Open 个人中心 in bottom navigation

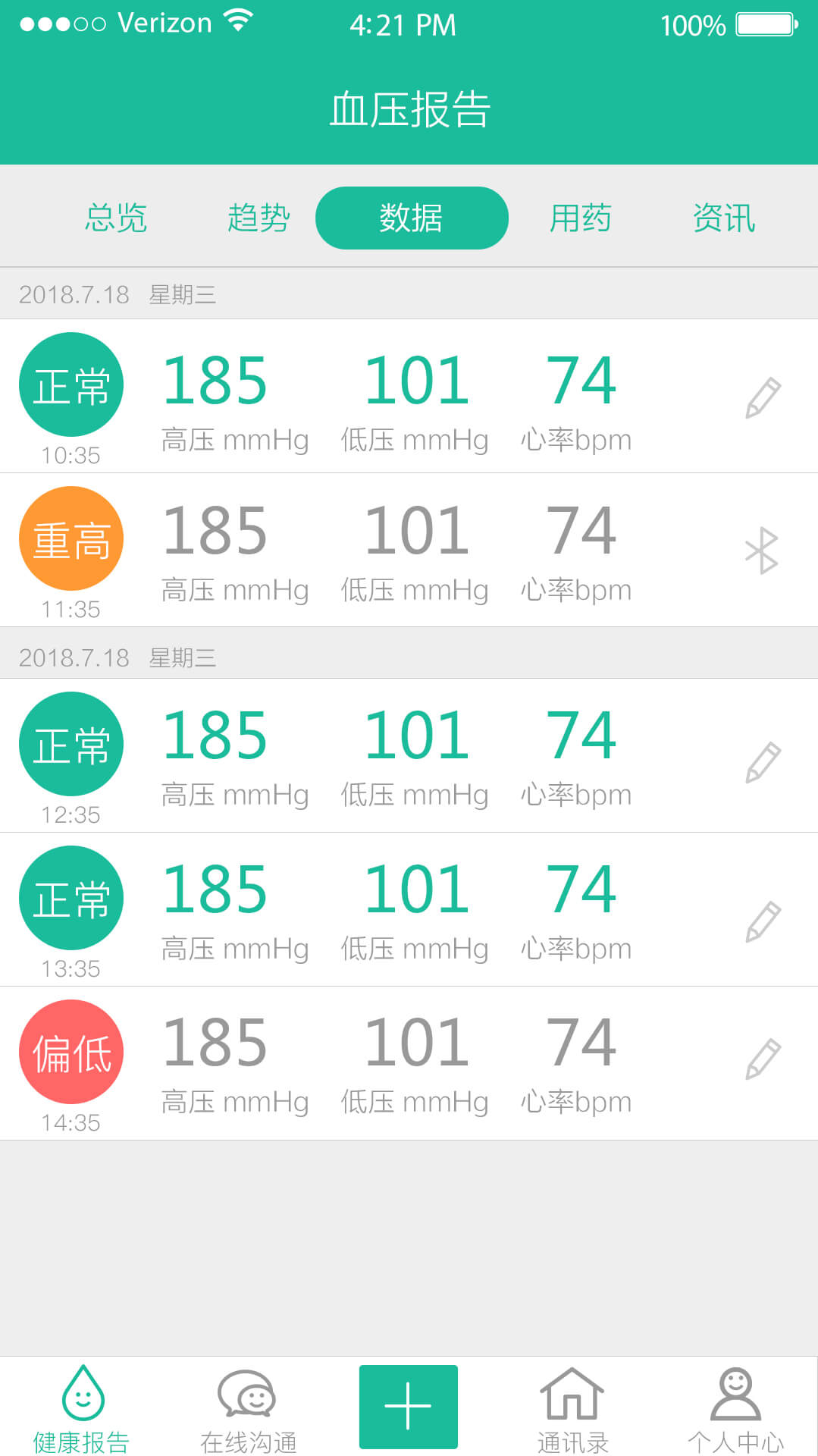735,1410
